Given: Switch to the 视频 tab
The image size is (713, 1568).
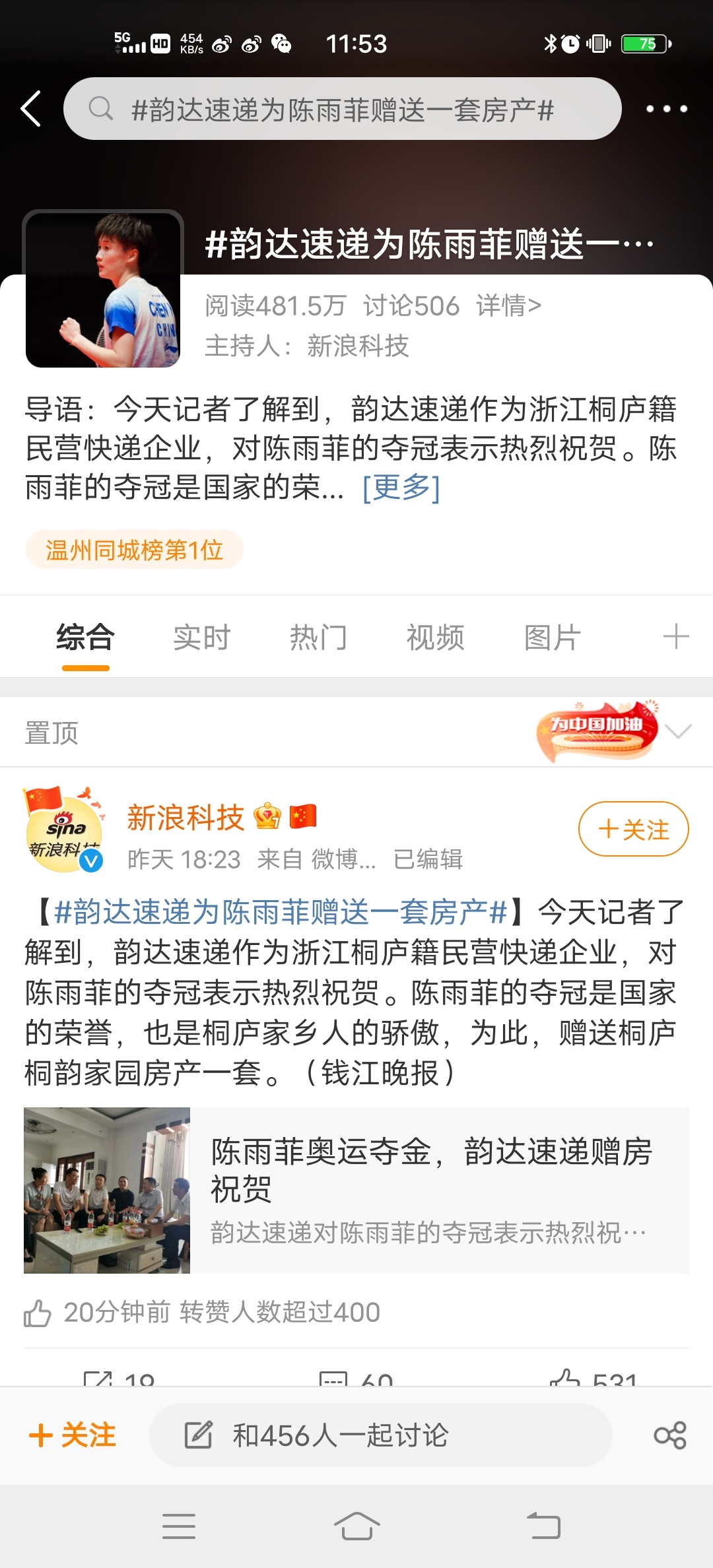Looking at the screenshot, I should click(x=435, y=637).
